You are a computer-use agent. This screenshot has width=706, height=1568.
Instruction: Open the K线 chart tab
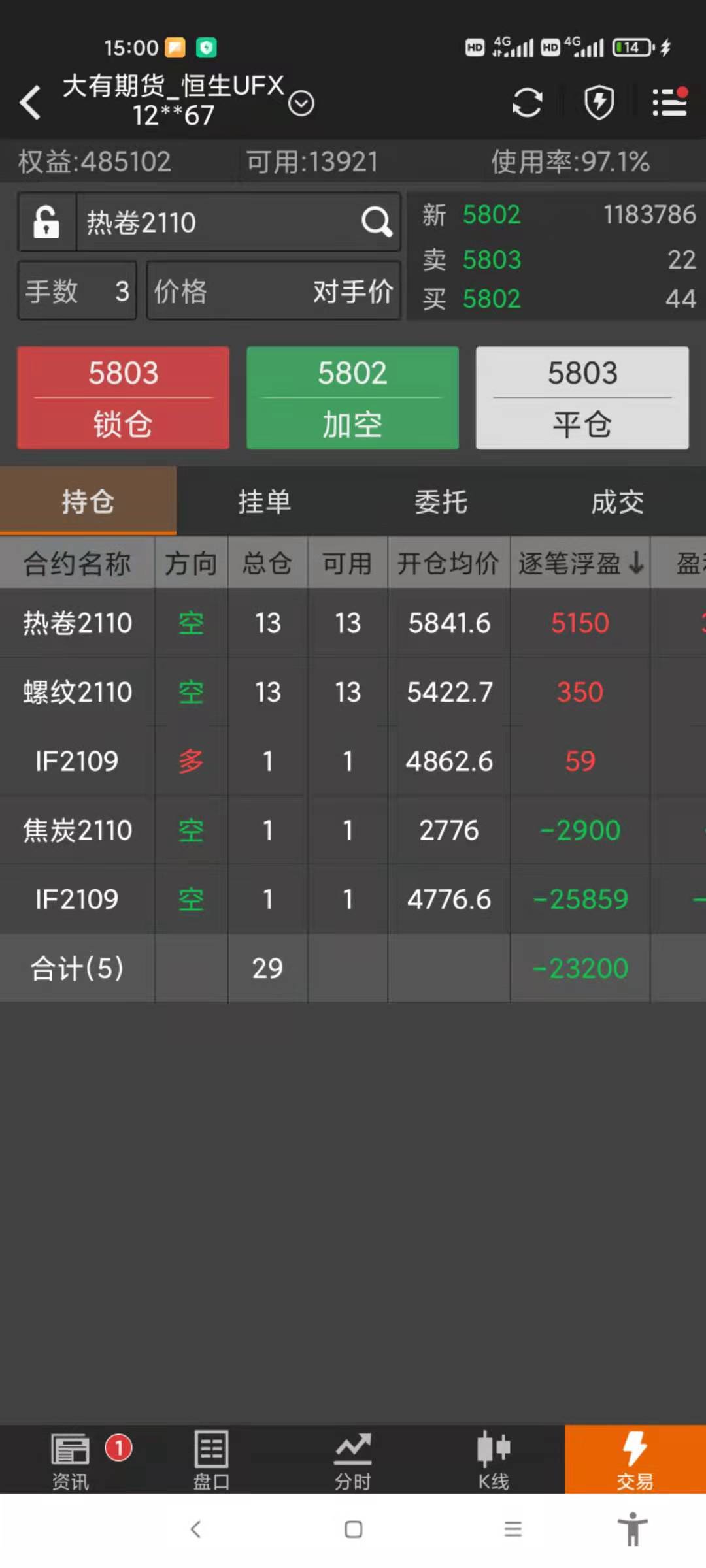[x=494, y=1459]
